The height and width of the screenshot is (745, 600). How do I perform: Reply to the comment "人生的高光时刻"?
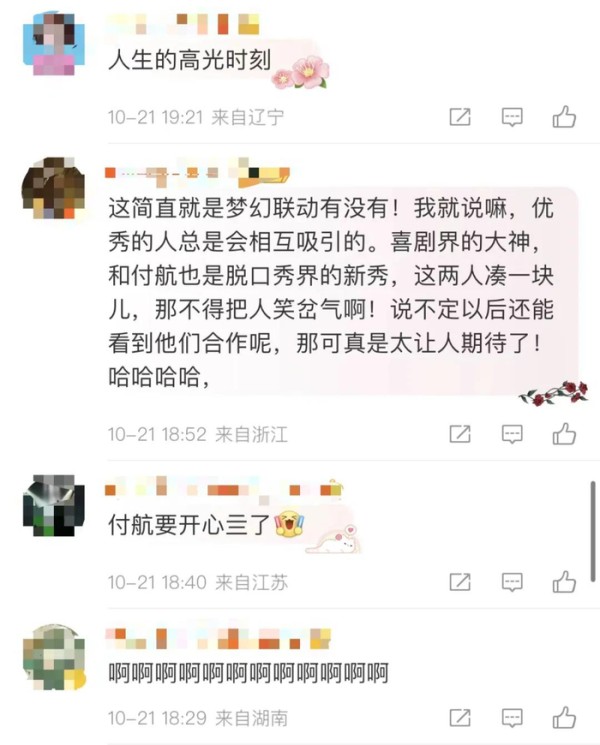(x=512, y=117)
